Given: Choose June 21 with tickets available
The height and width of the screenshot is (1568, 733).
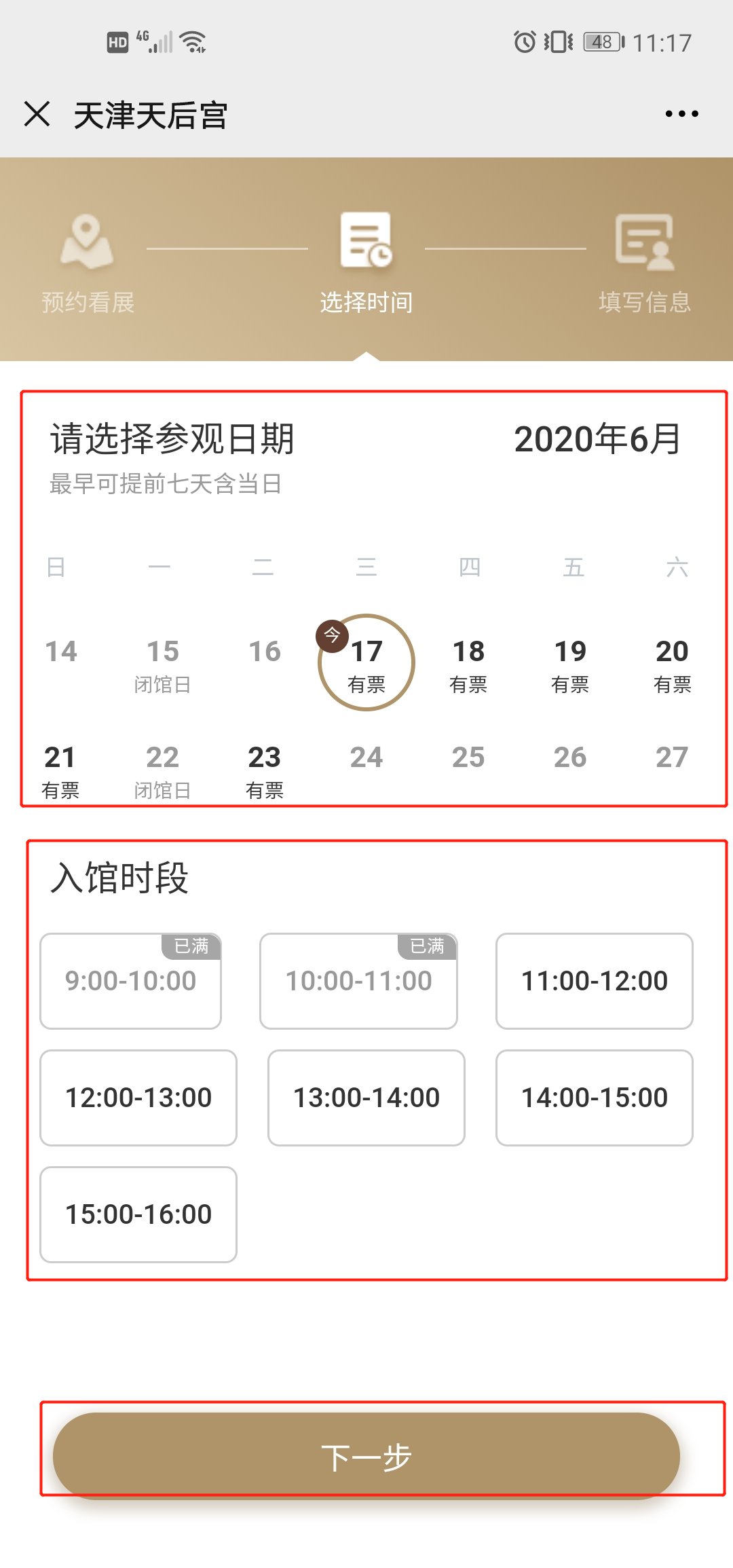Looking at the screenshot, I should coord(60,769).
